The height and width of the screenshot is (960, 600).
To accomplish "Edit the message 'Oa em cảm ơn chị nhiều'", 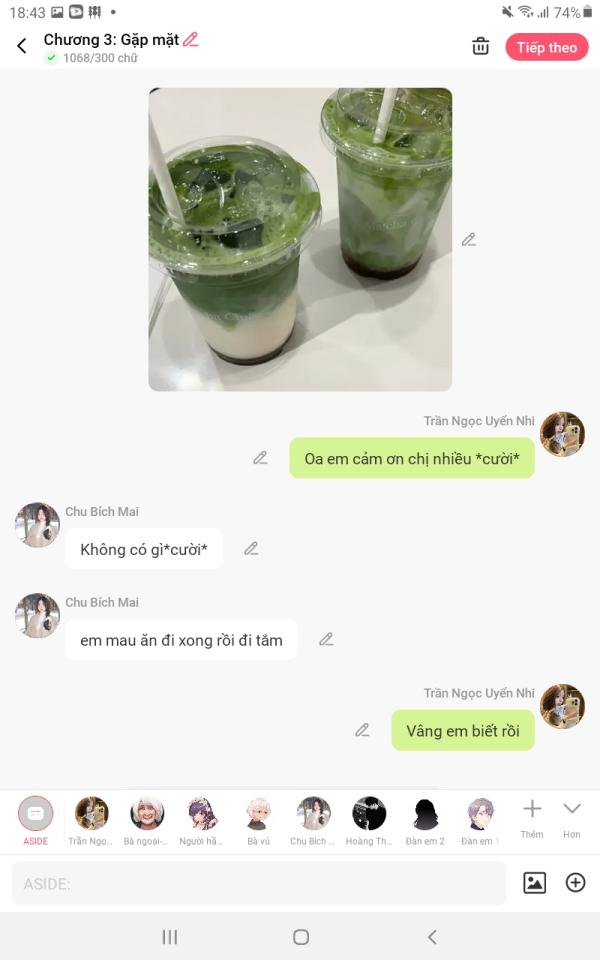I will point(260,458).
